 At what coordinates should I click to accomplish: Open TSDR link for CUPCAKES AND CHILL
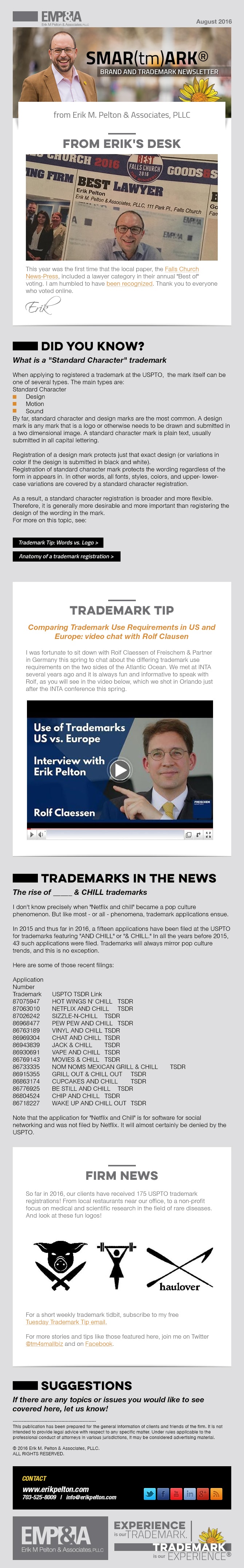coord(138,1082)
